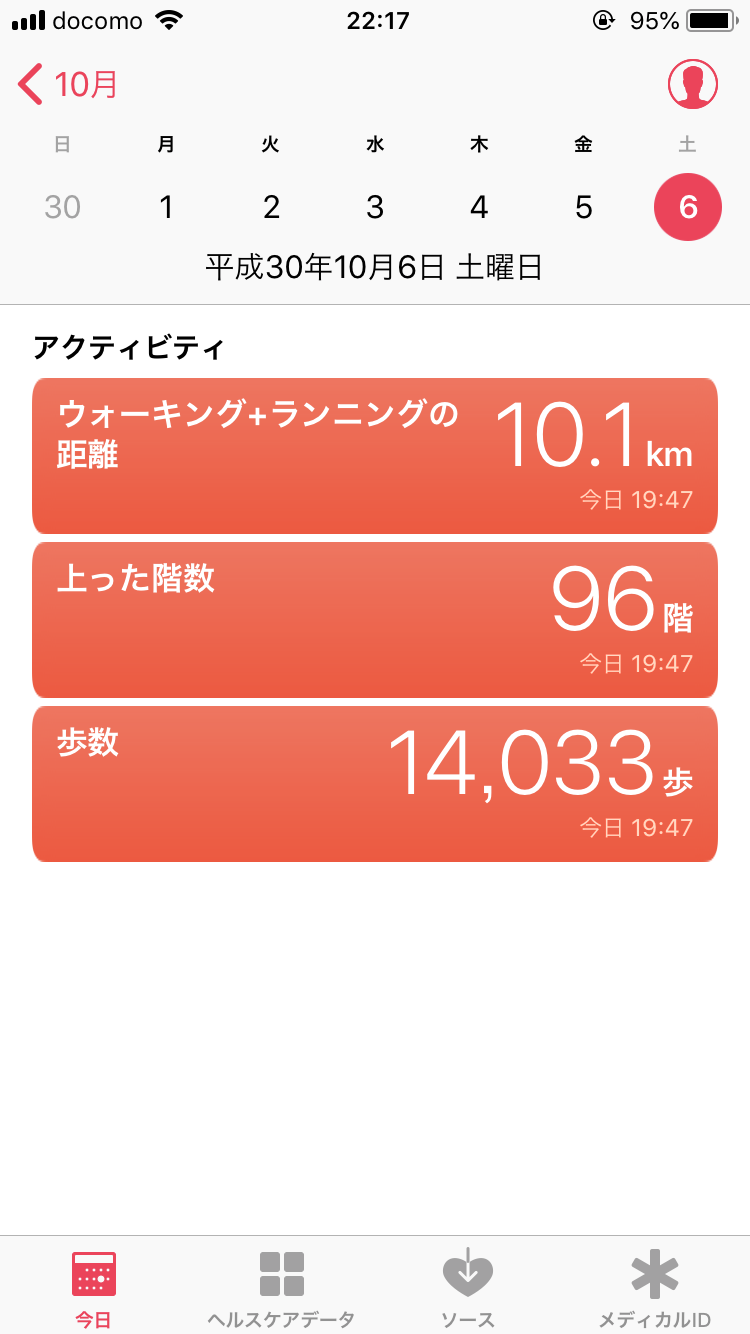Switch to the ヘルスケアデータ tab
Image resolution: width=750 pixels, height=1334 pixels.
pos(281,1288)
